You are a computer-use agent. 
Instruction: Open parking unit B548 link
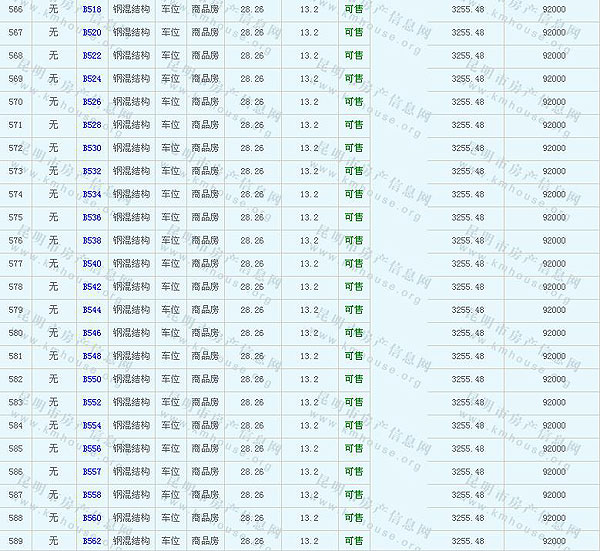[x=92, y=356]
